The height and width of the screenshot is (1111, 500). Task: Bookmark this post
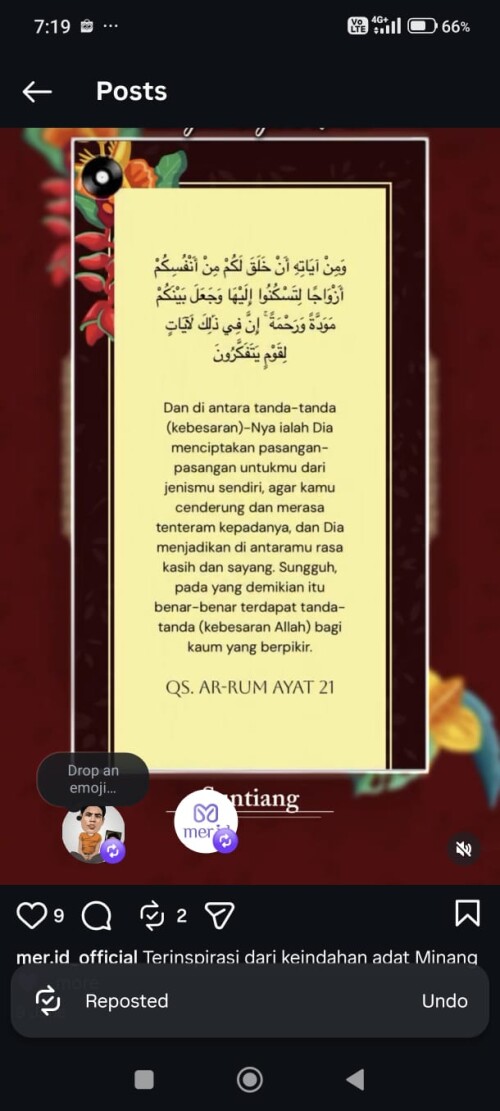(x=467, y=913)
